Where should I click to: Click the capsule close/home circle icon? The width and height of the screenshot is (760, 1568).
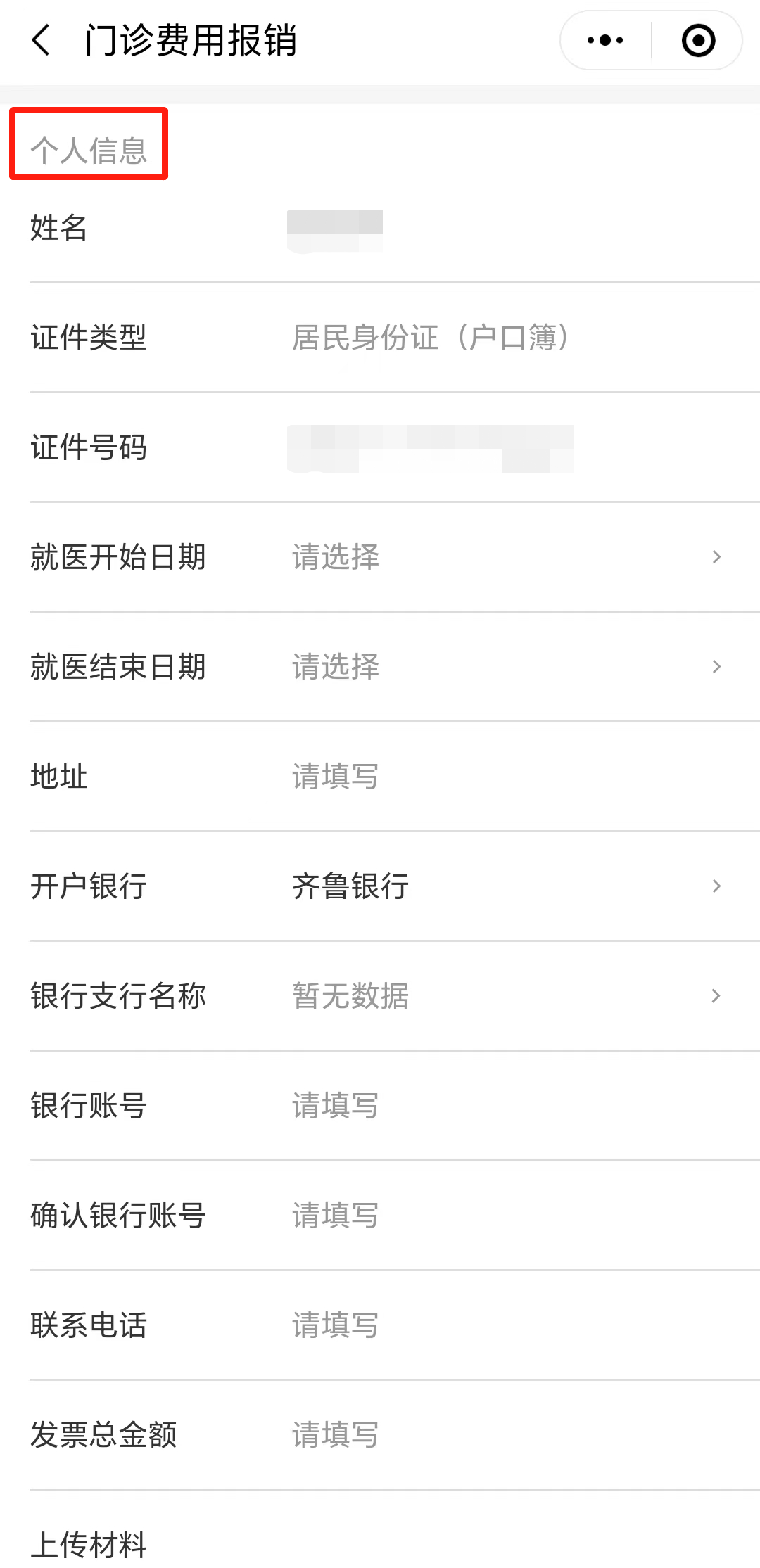click(697, 40)
